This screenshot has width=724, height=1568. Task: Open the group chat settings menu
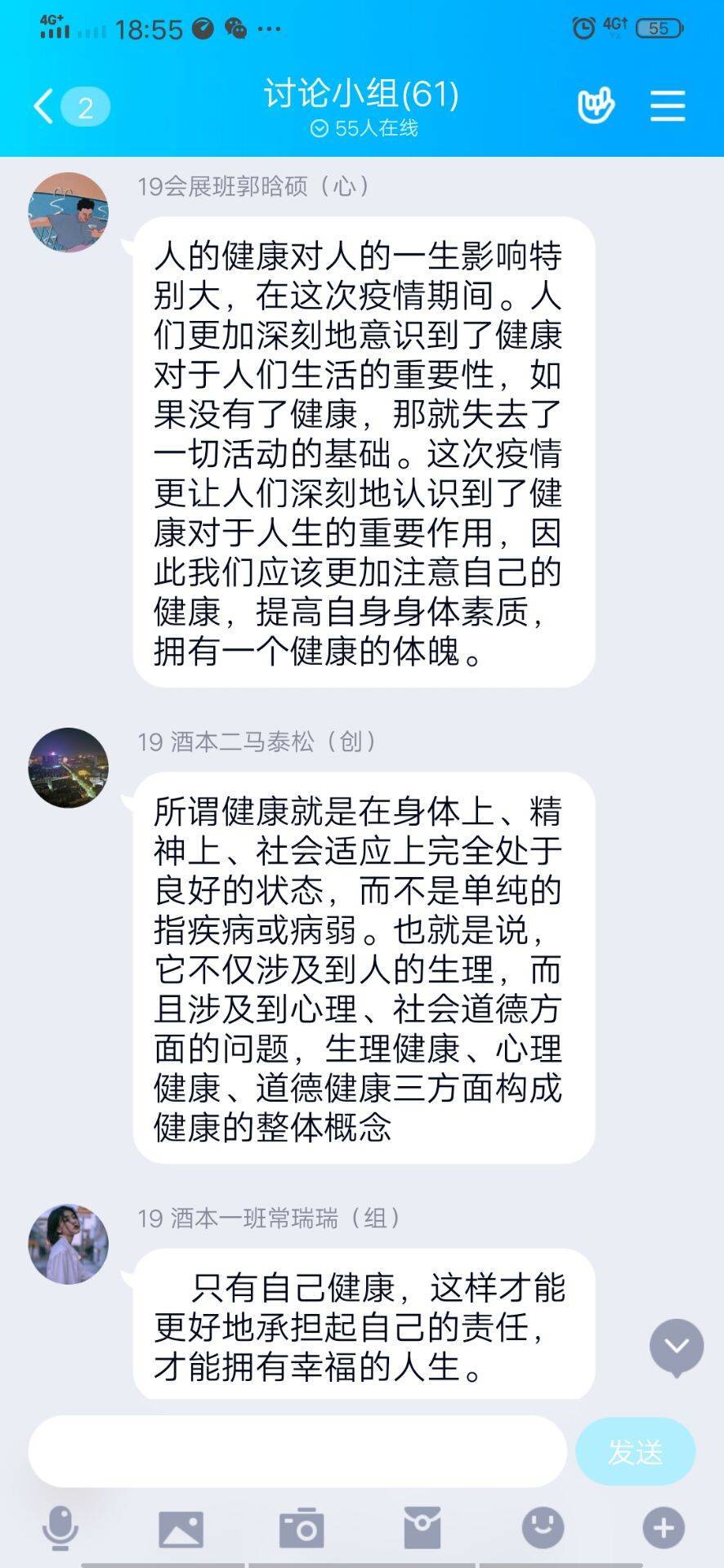(x=667, y=106)
